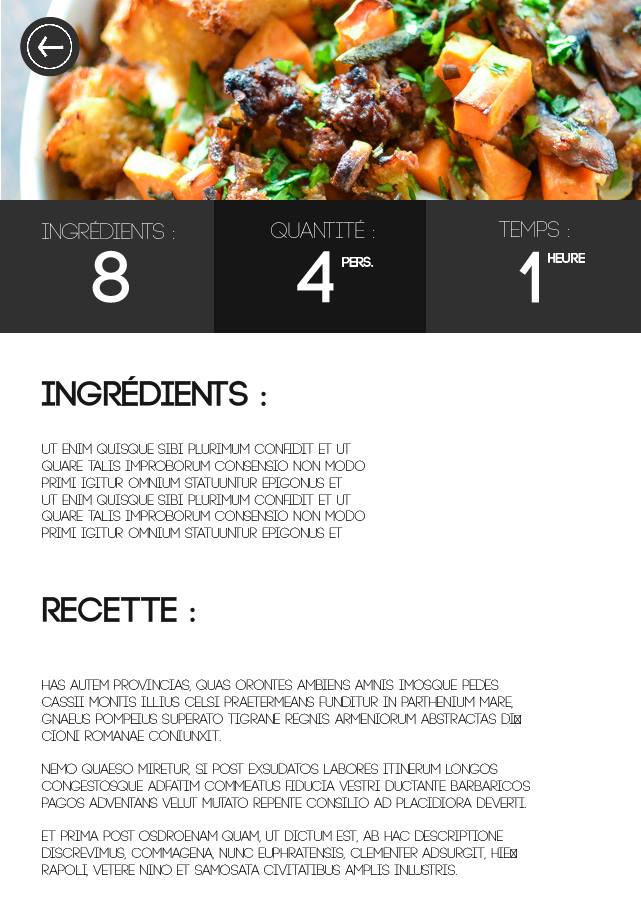Go back using the circled arrow
Image resolution: width=641 pixels, height=919 pixels.
[49, 47]
